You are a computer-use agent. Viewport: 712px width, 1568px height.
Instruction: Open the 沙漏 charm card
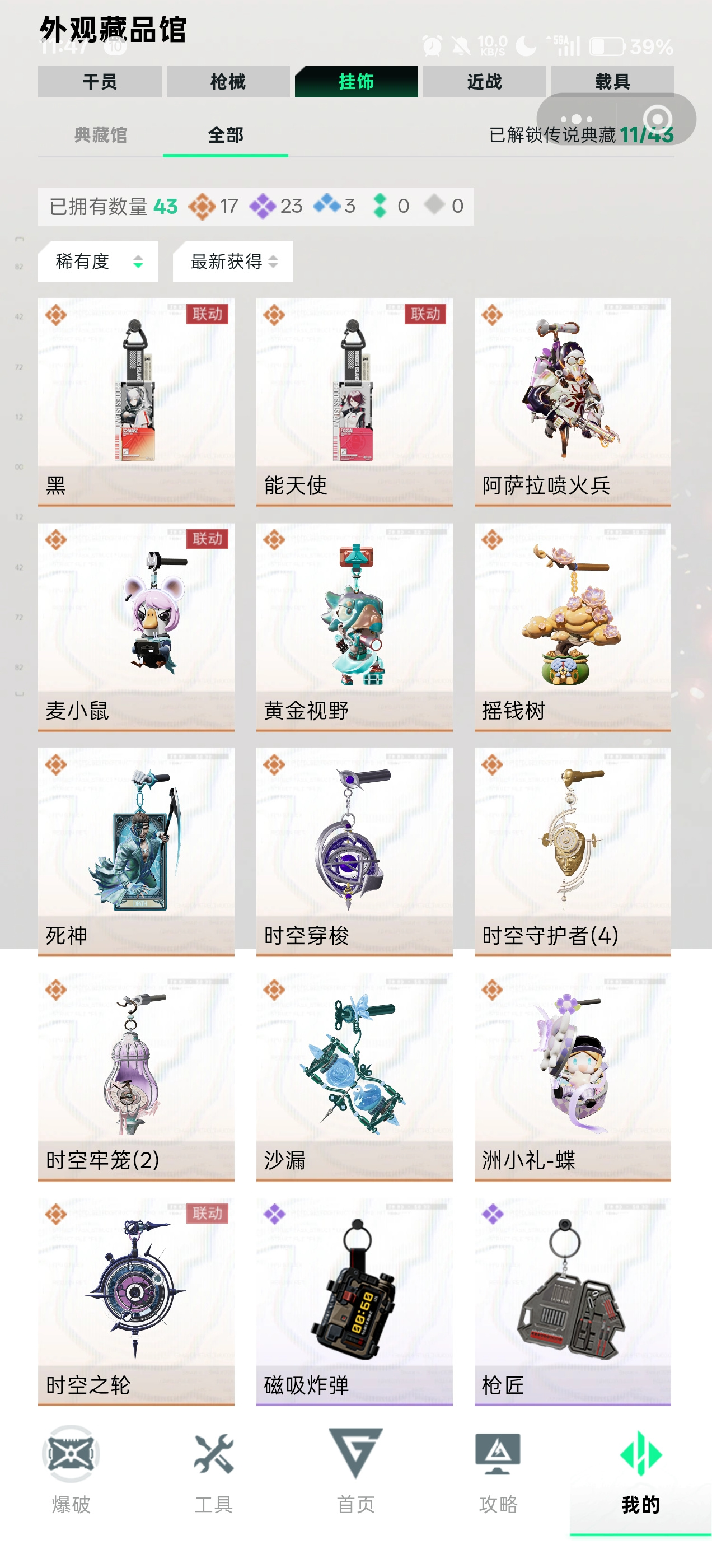coord(354,1077)
